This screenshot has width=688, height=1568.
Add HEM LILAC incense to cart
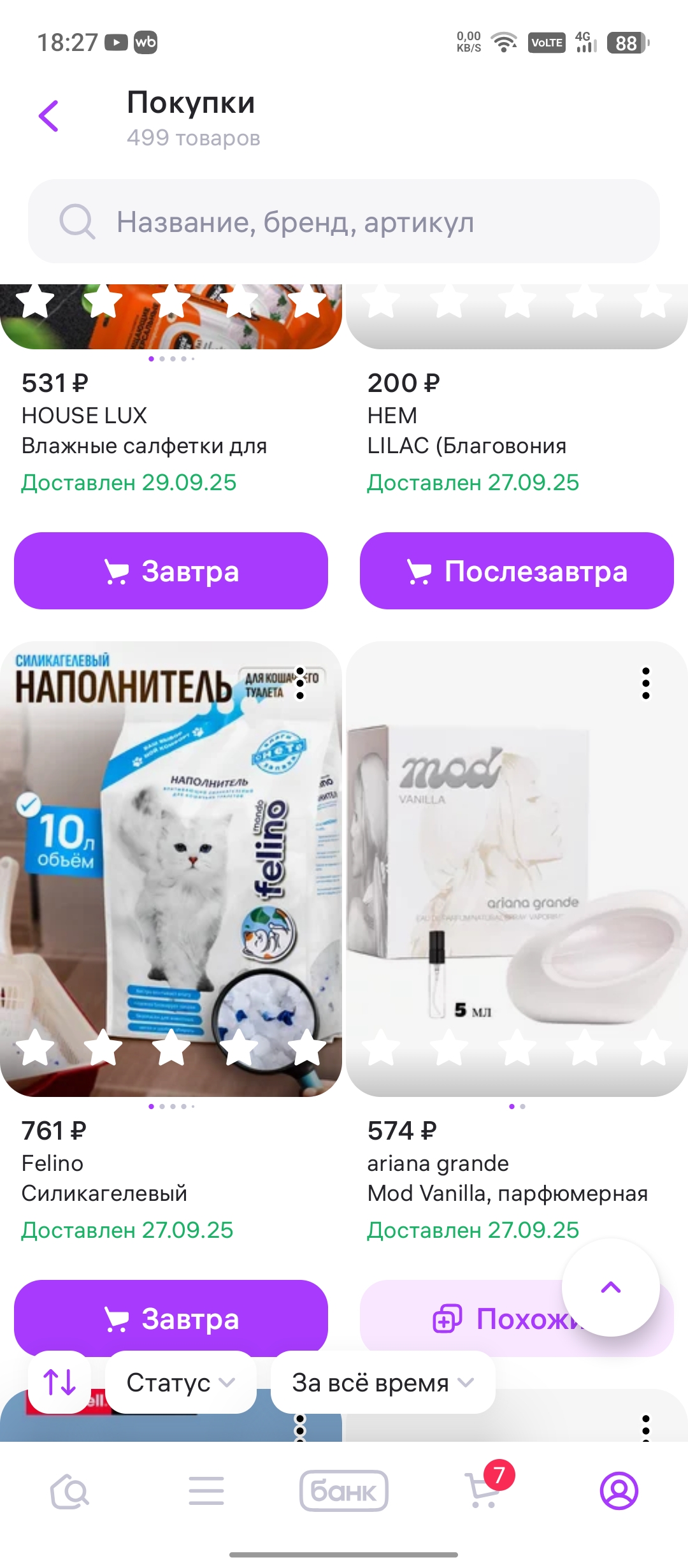[517, 571]
